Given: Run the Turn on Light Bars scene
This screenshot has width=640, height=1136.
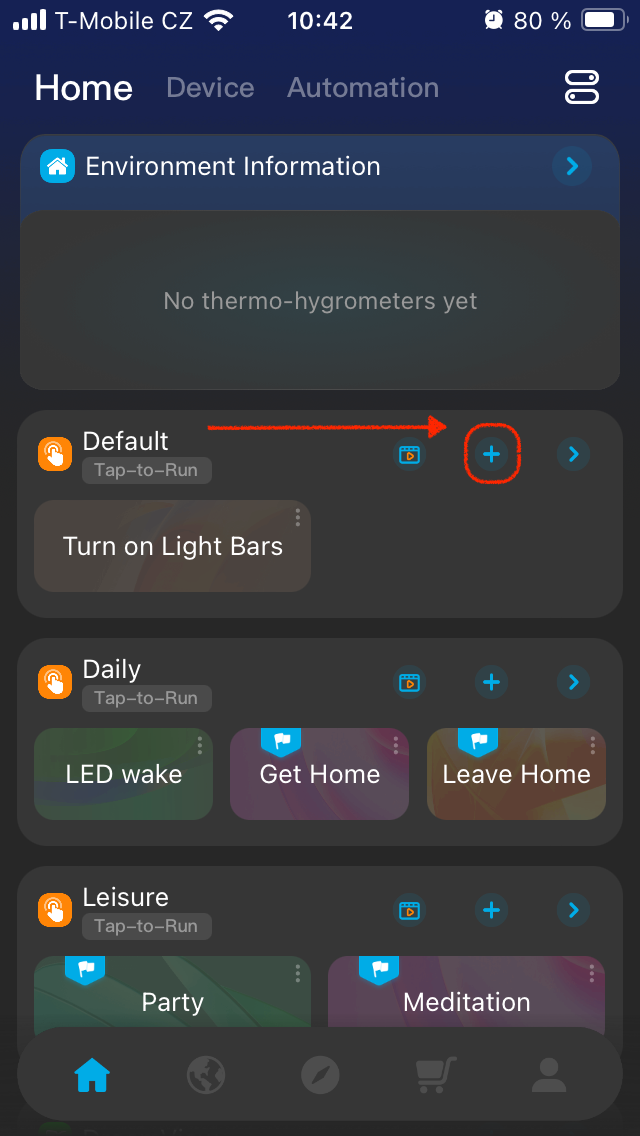Looking at the screenshot, I should [x=172, y=547].
